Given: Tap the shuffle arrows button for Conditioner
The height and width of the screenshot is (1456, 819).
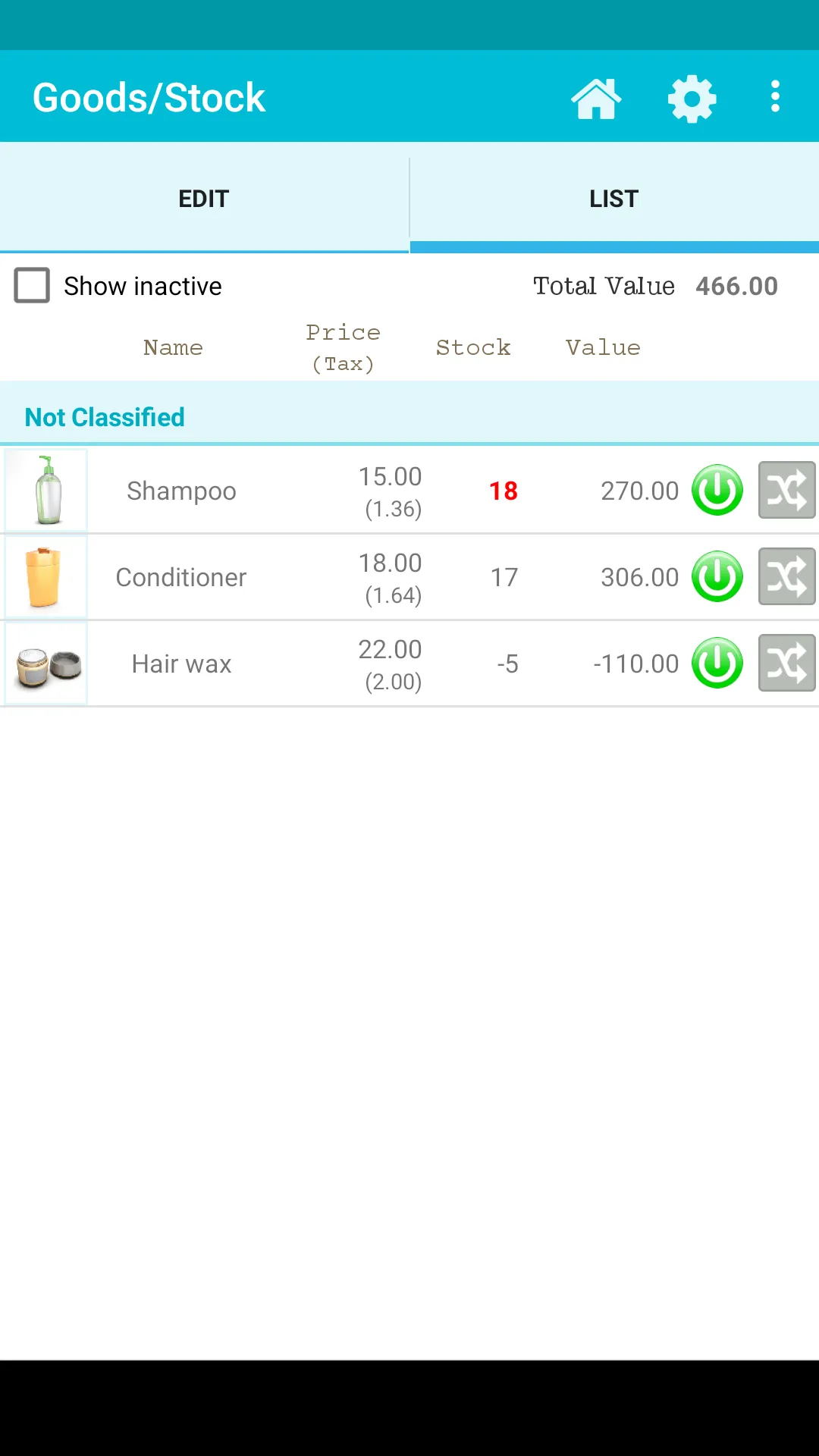Looking at the screenshot, I should click(x=786, y=577).
